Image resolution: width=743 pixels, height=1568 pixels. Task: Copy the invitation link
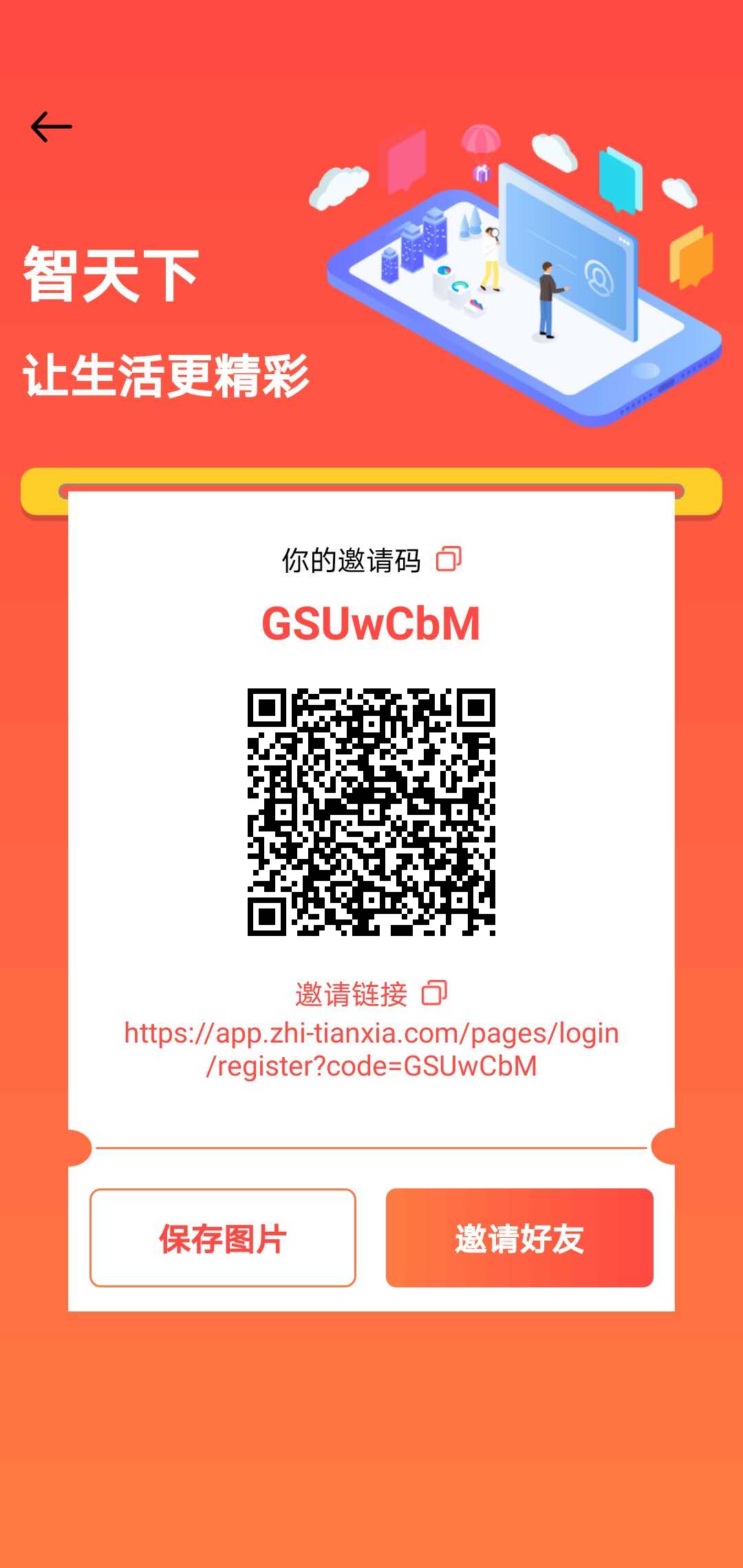pyautogui.click(x=434, y=992)
